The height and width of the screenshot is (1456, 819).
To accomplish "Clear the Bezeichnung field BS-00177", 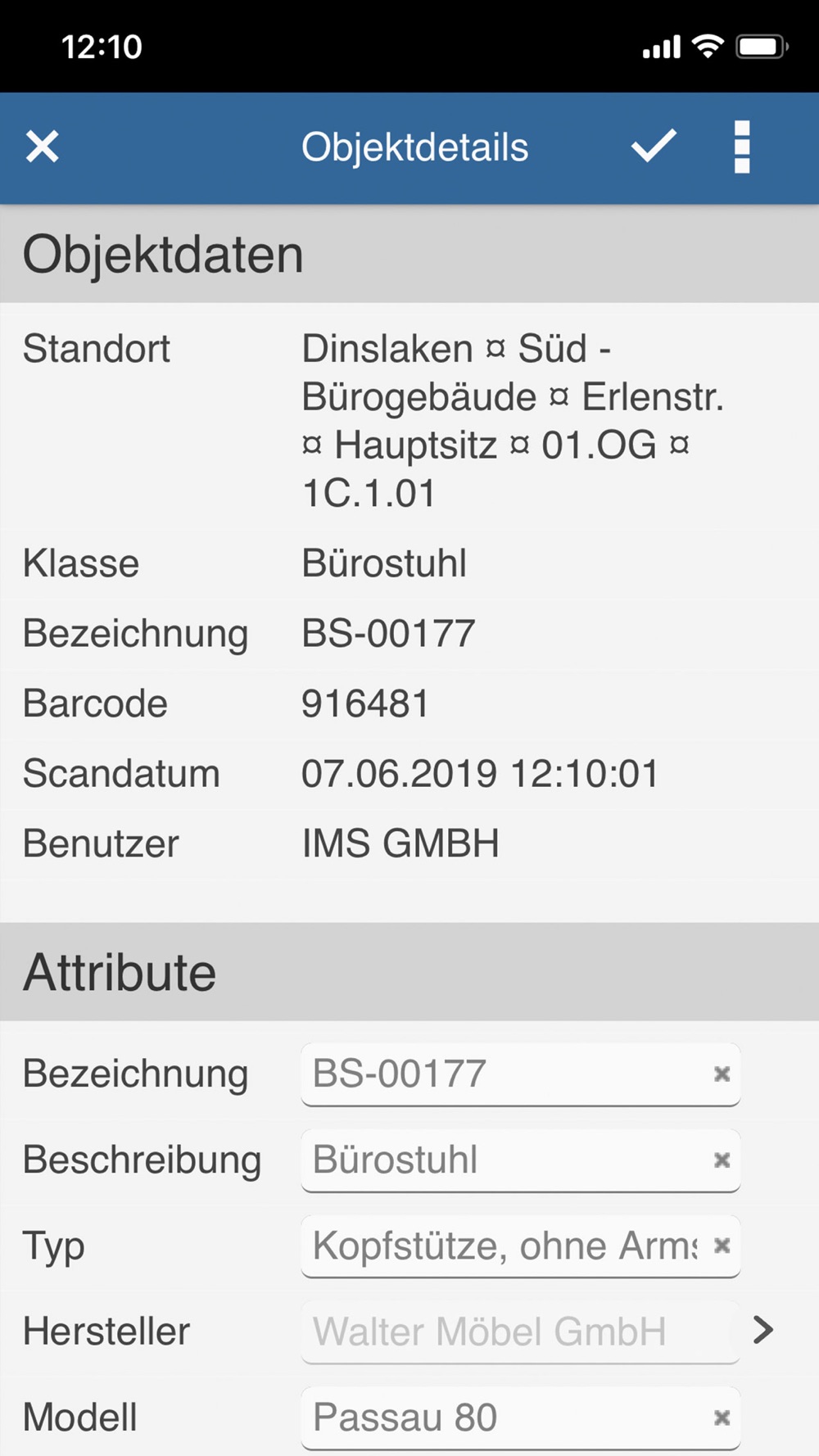I will click(722, 1074).
